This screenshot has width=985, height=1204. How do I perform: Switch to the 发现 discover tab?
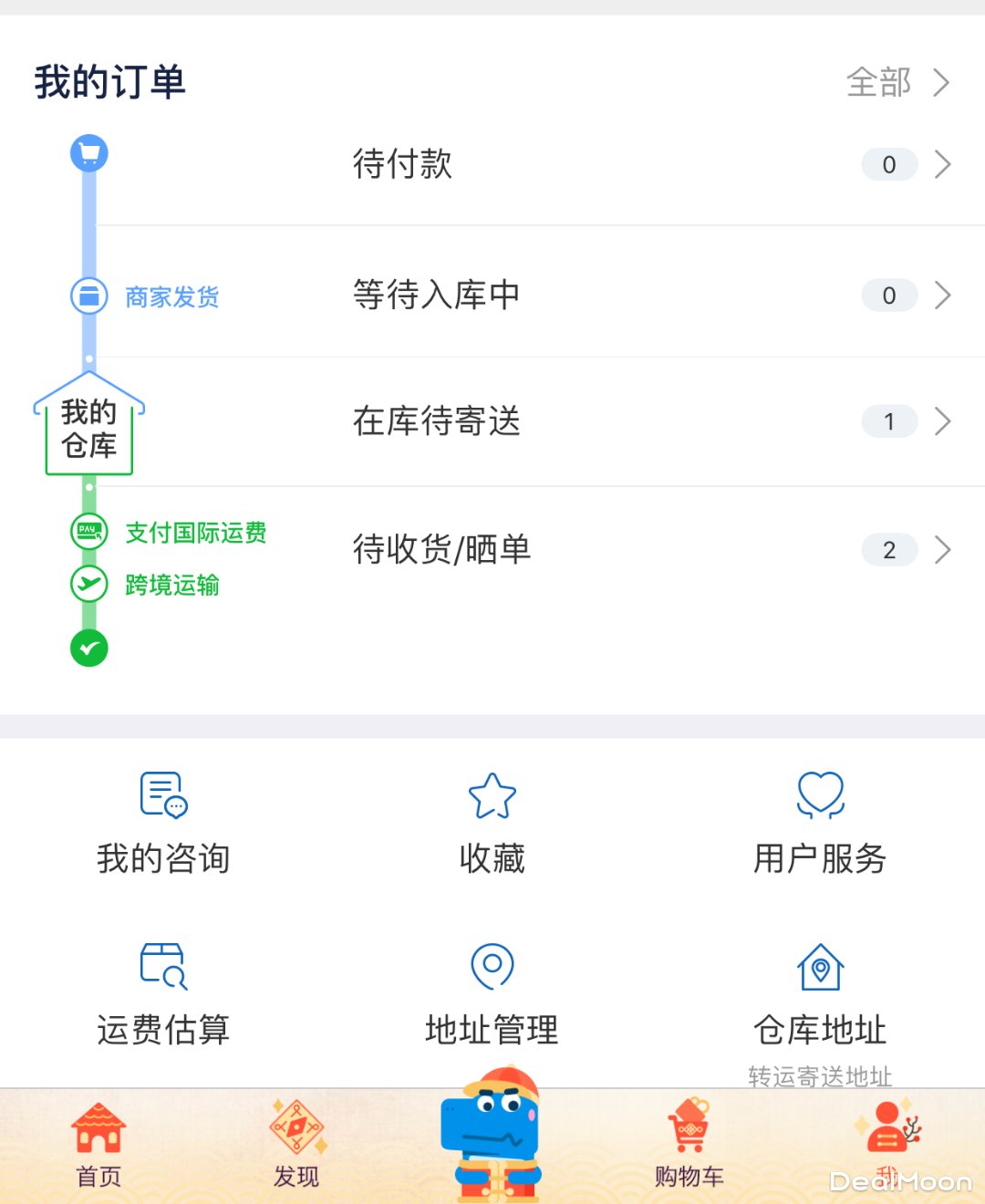point(296,1146)
